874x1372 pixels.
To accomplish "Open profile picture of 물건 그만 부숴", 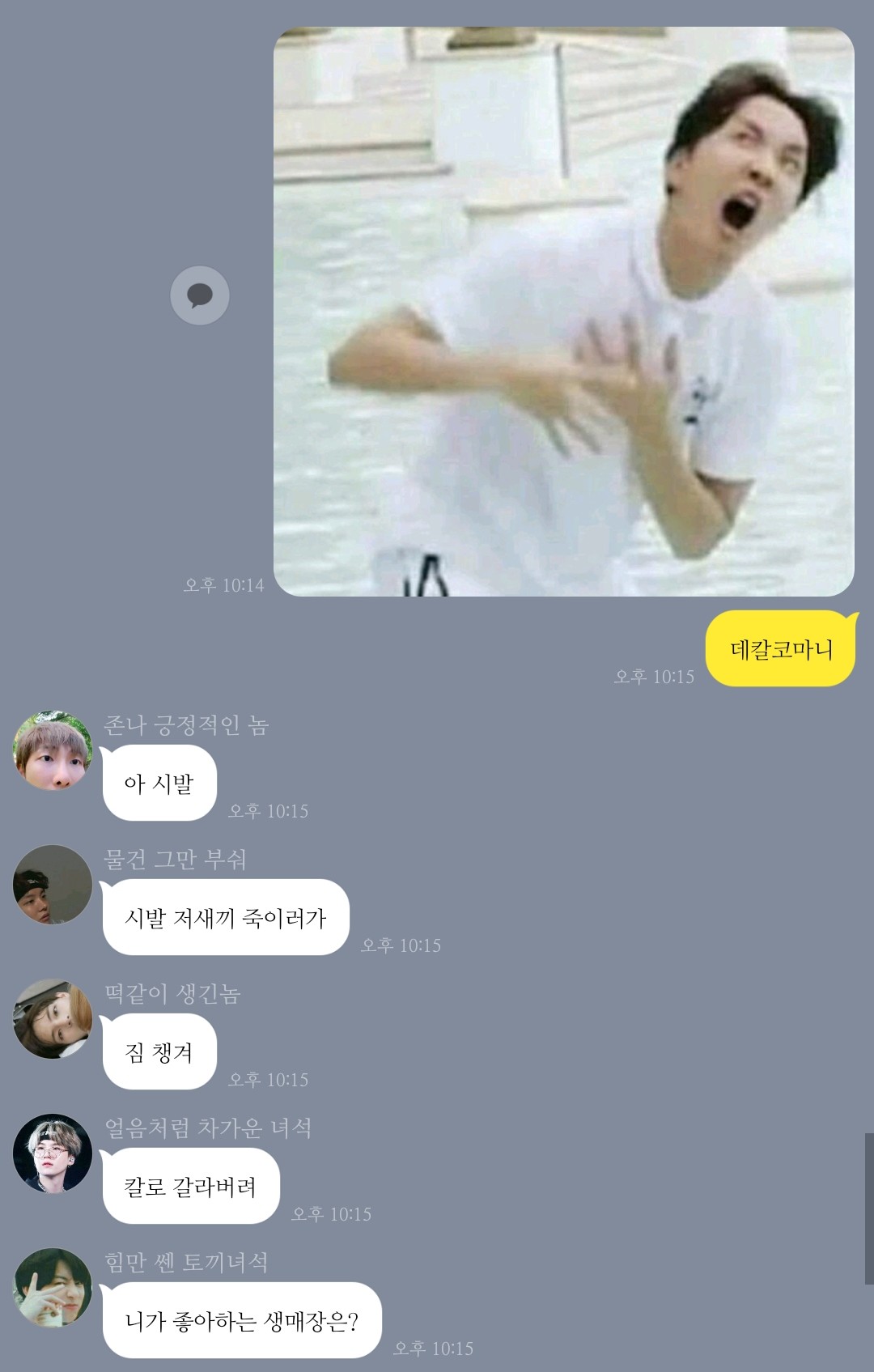I will click(53, 885).
